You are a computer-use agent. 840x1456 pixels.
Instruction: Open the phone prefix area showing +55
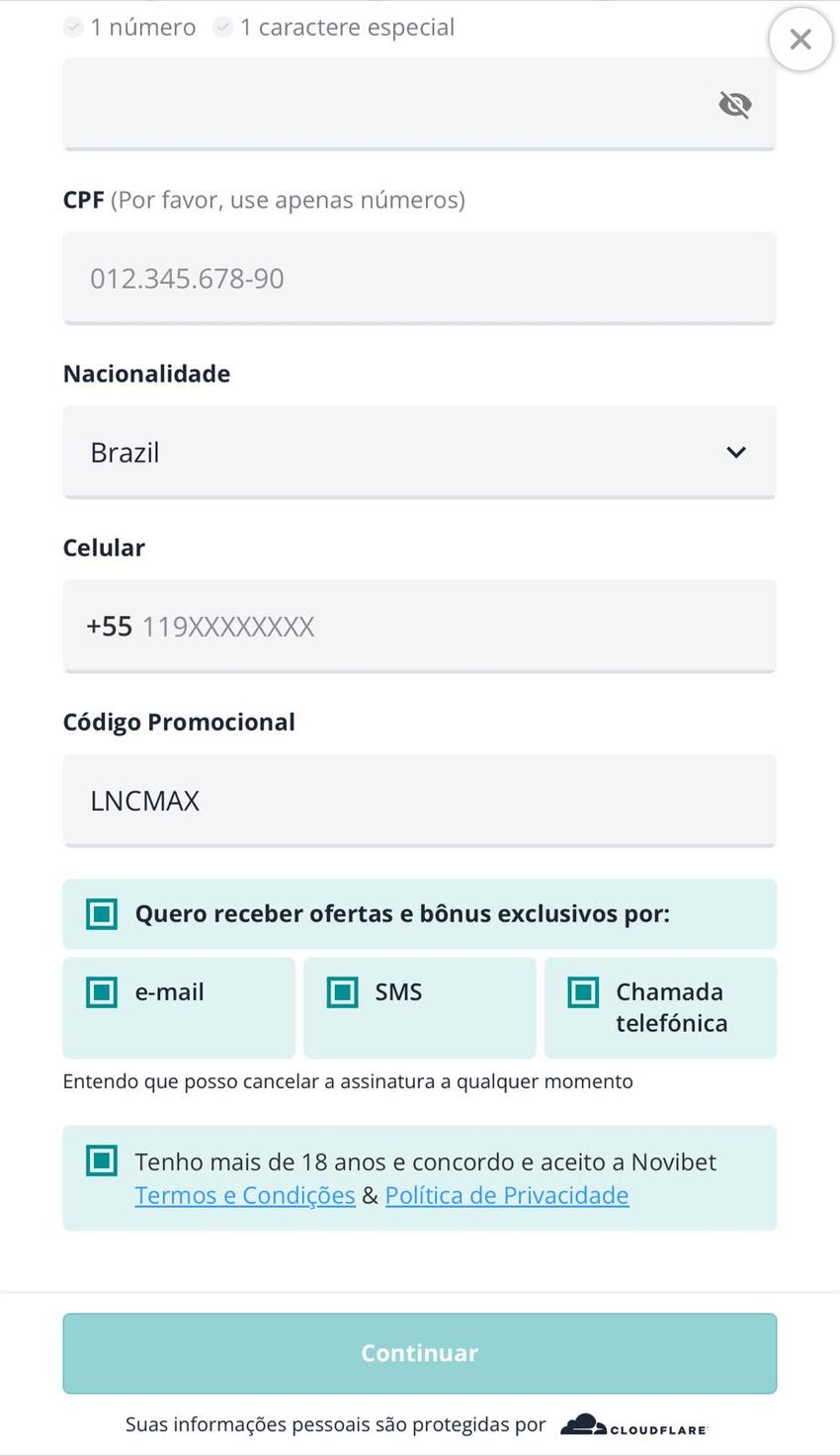tap(109, 625)
